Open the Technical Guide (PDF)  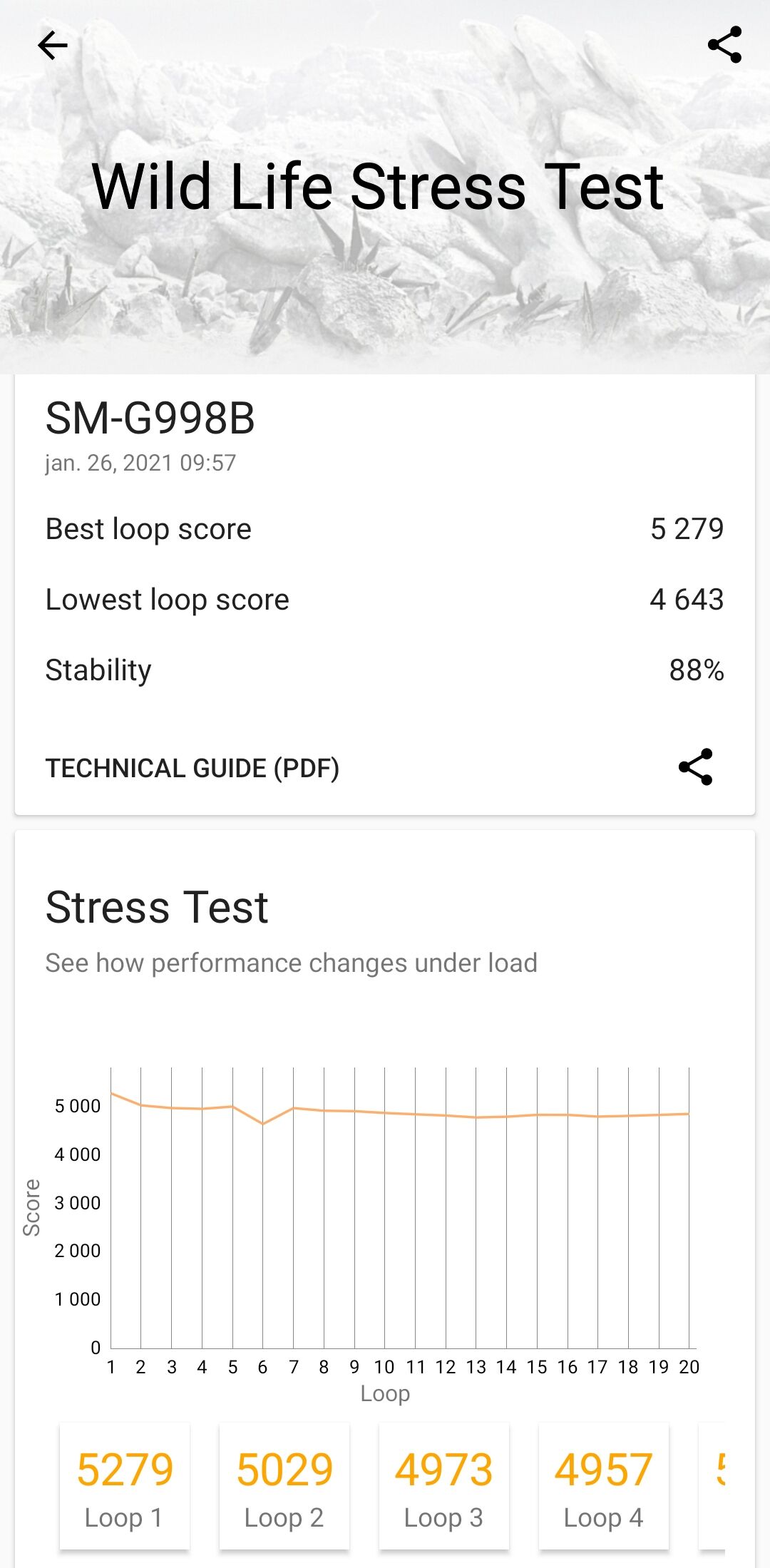[x=192, y=768]
